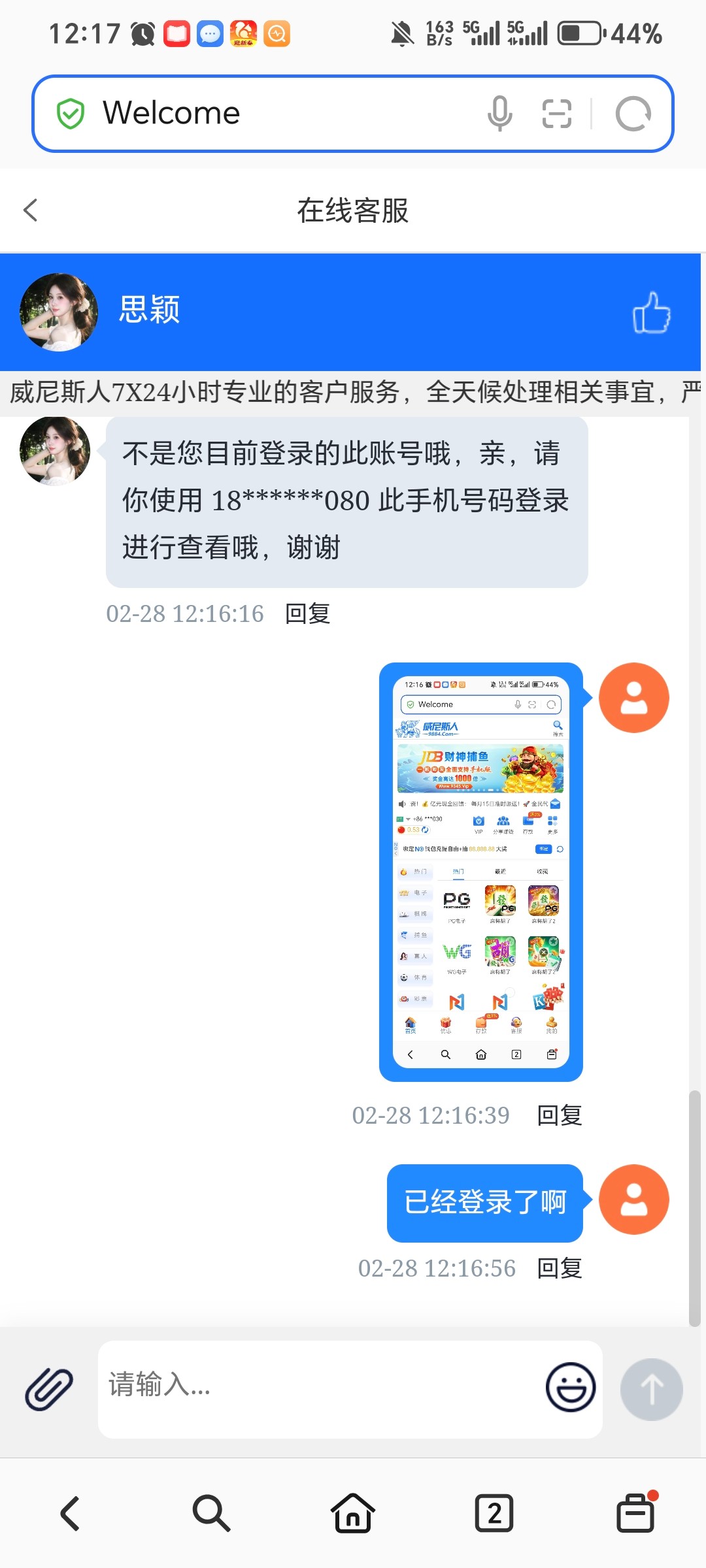
Task: Tap 回复 under the 12:16:39 screenshot
Action: [x=559, y=1115]
